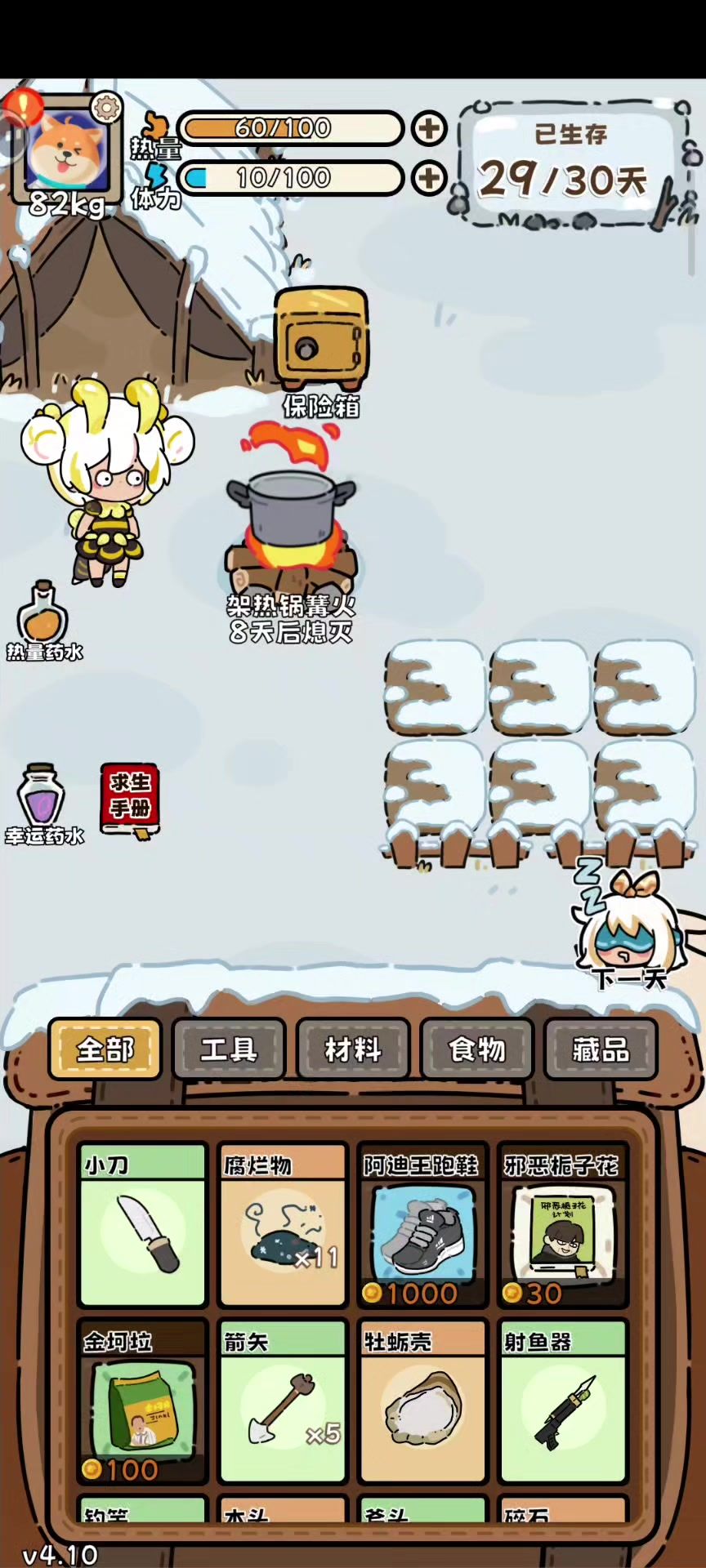Open settings gear on the avatar

[x=106, y=107]
